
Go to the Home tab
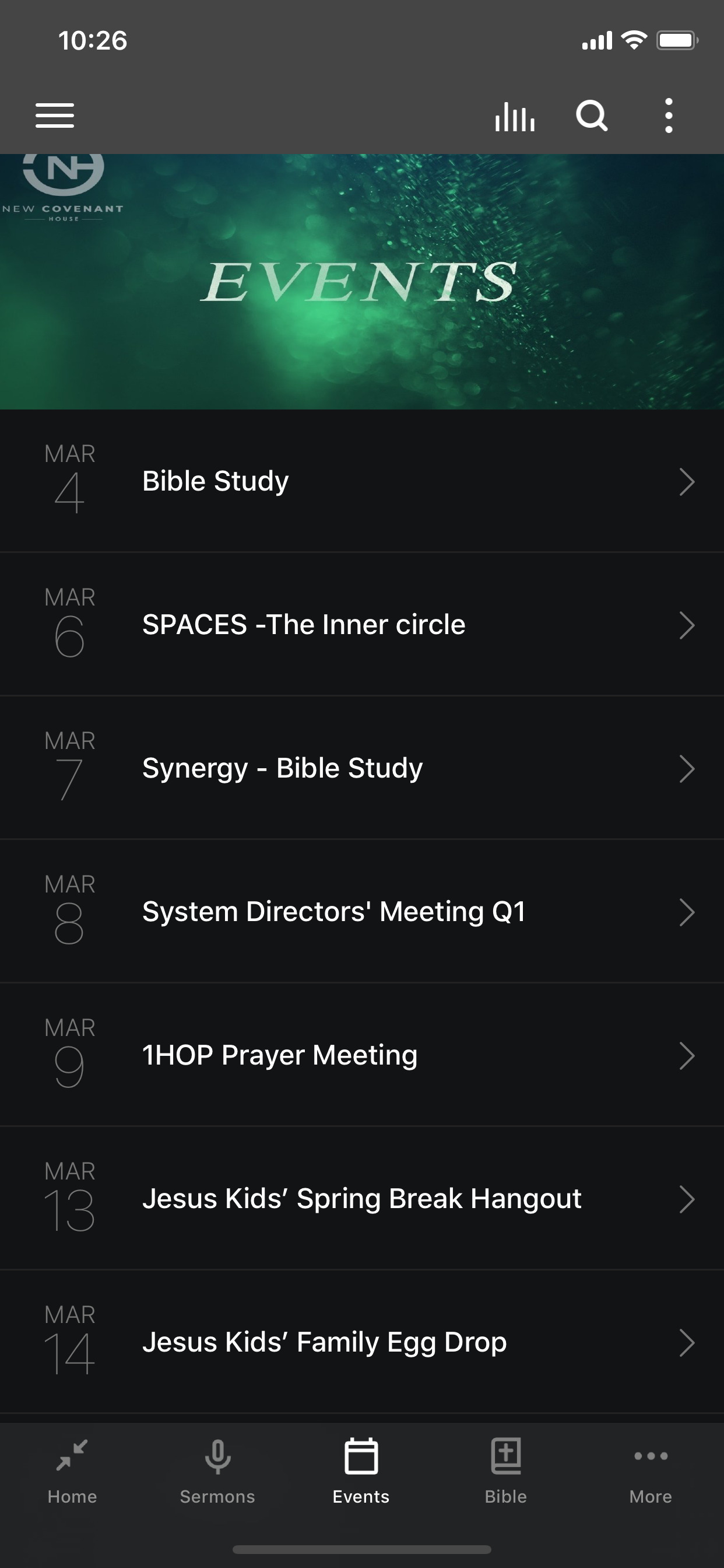(72, 1471)
